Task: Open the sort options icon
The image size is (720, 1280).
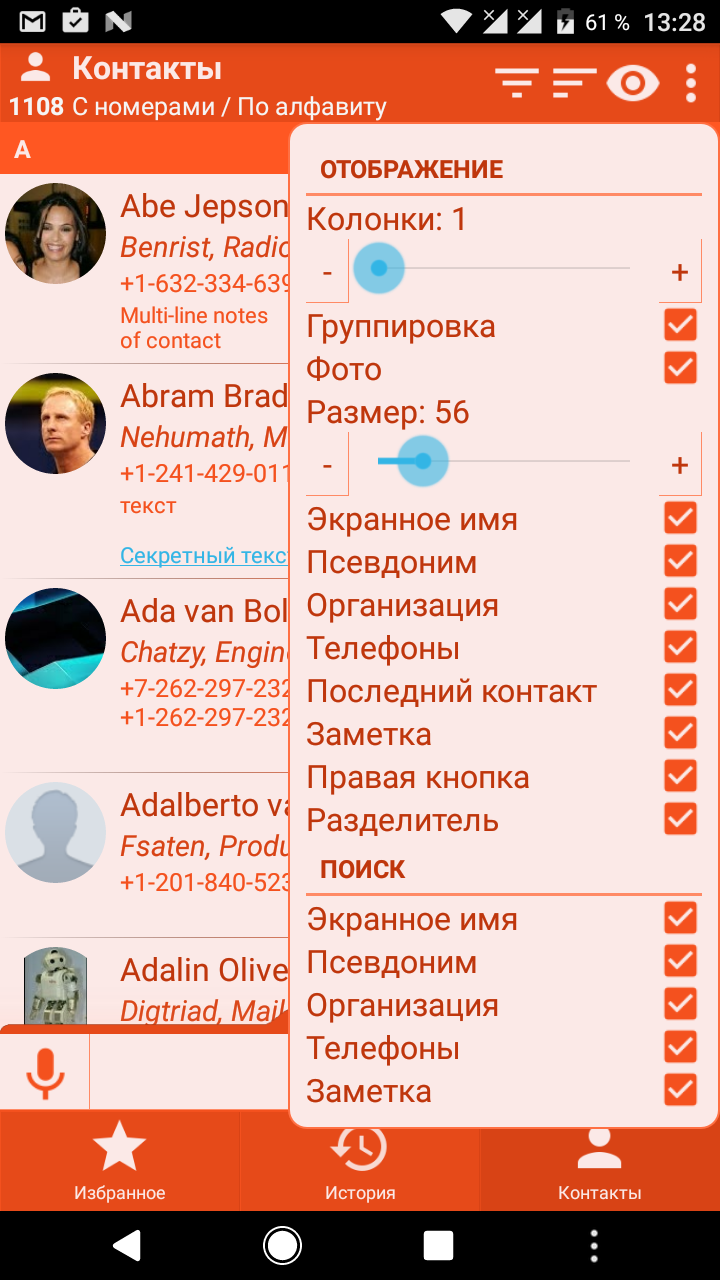Action: pyautogui.click(x=574, y=83)
